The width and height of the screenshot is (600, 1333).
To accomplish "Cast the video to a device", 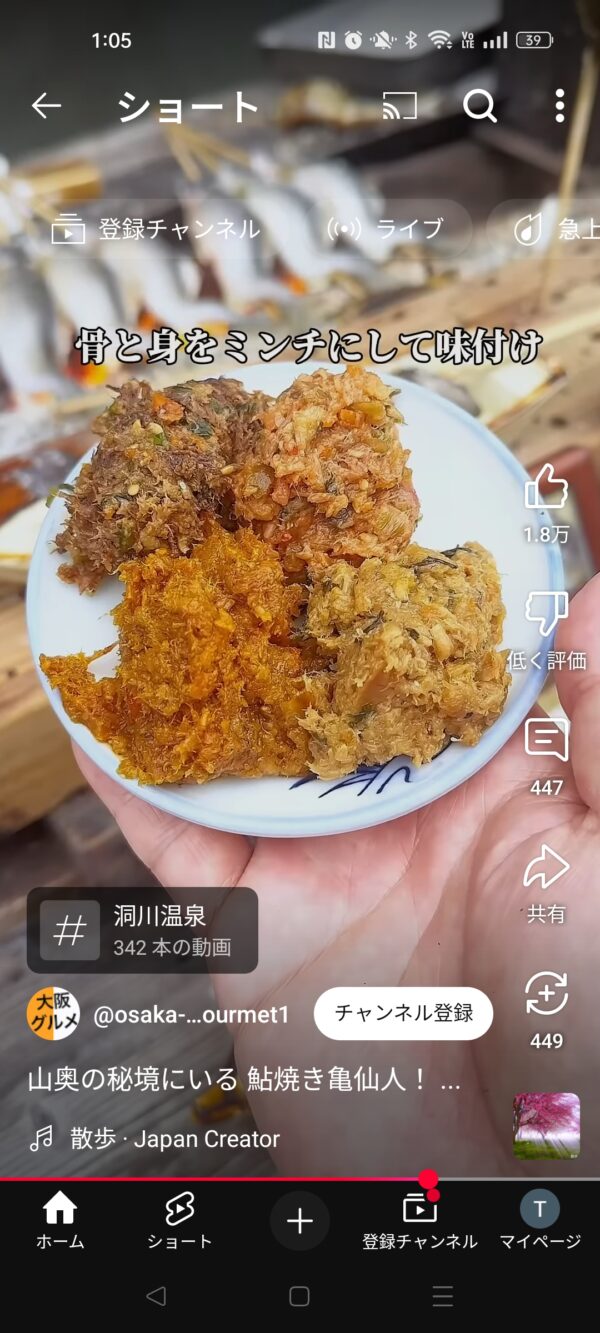I will coord(400,105).
